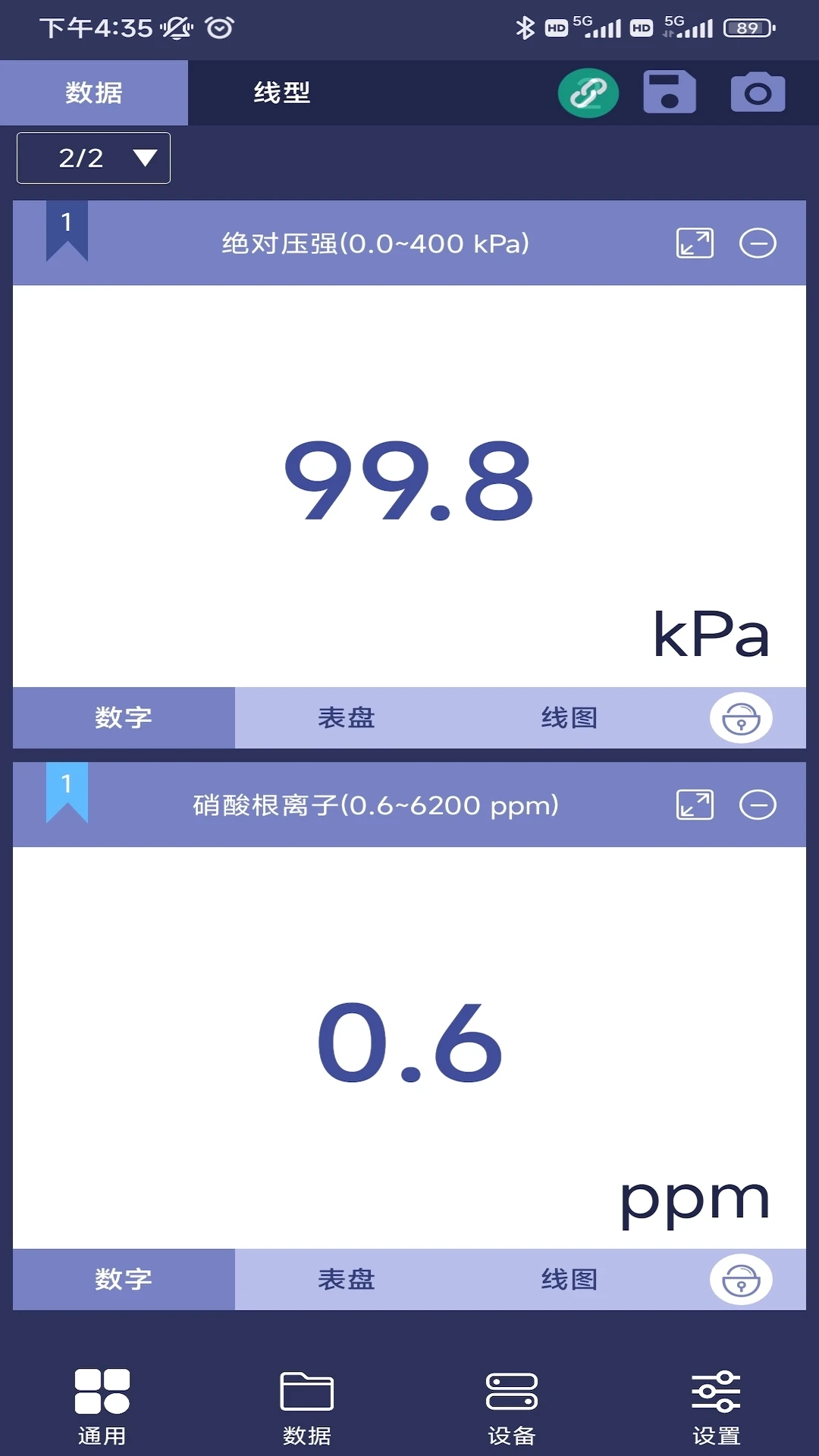
Task: Tap the green link connection icon
Action: click(588, 93)
